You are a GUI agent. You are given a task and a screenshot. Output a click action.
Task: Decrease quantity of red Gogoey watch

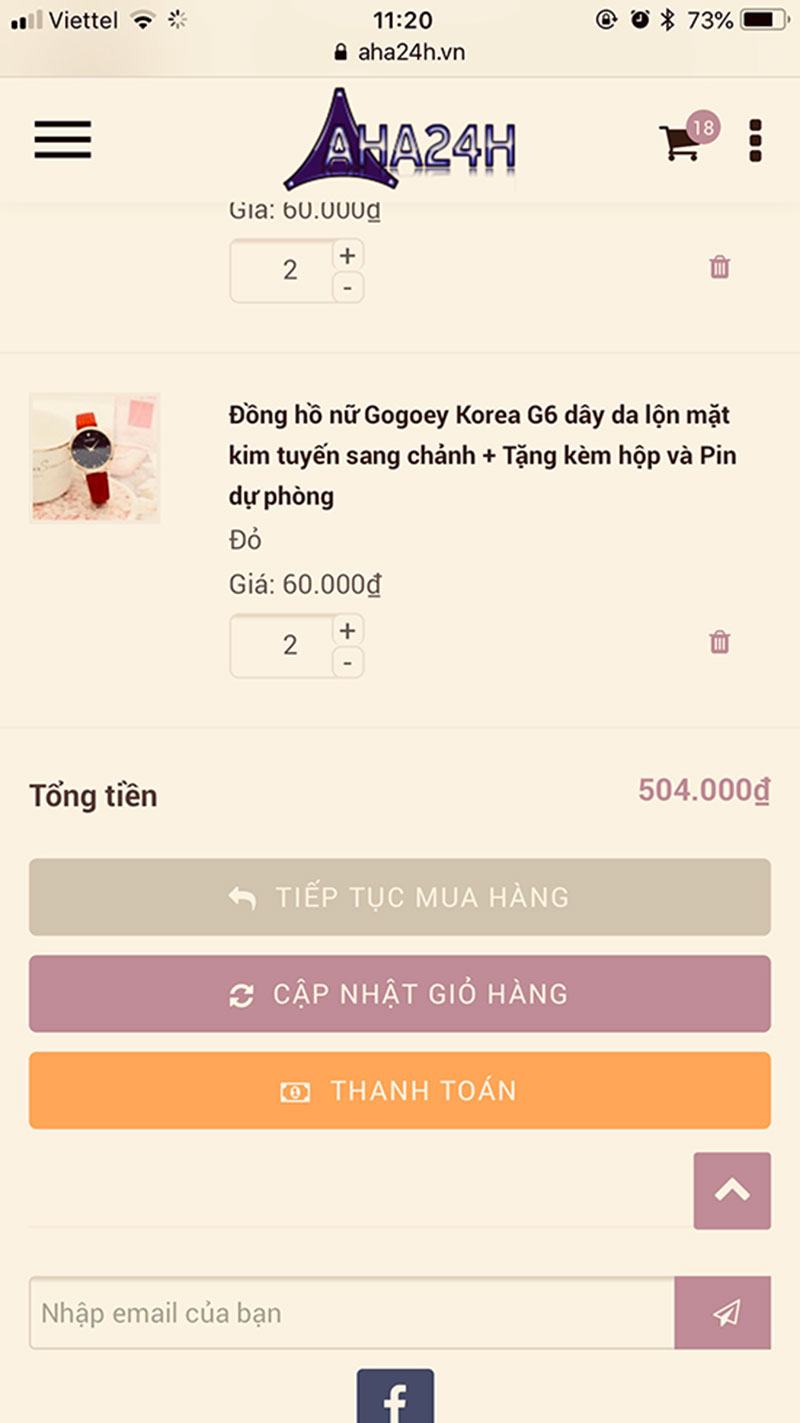click(347, 662)
